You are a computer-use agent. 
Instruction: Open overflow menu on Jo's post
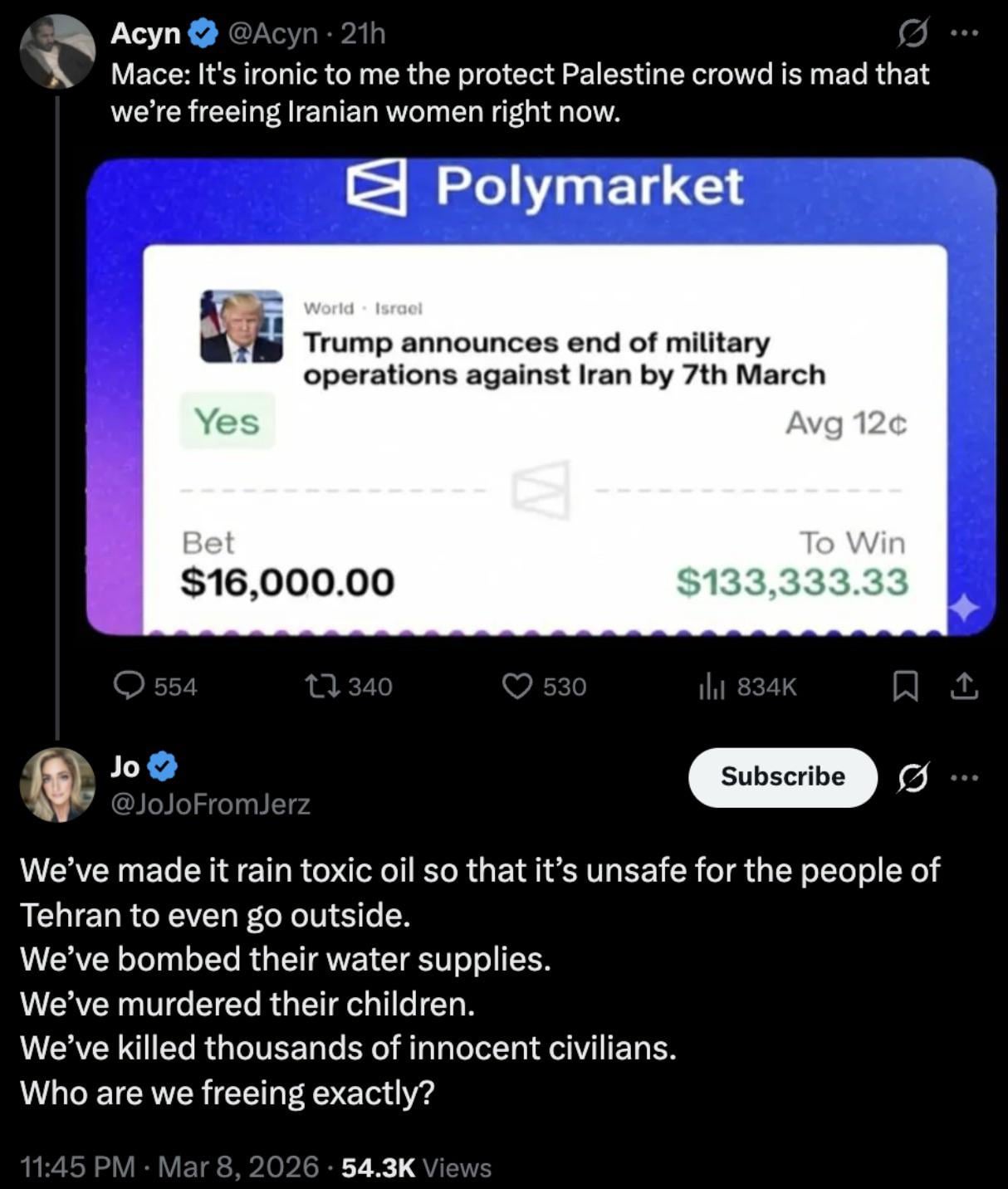(964, 778)
